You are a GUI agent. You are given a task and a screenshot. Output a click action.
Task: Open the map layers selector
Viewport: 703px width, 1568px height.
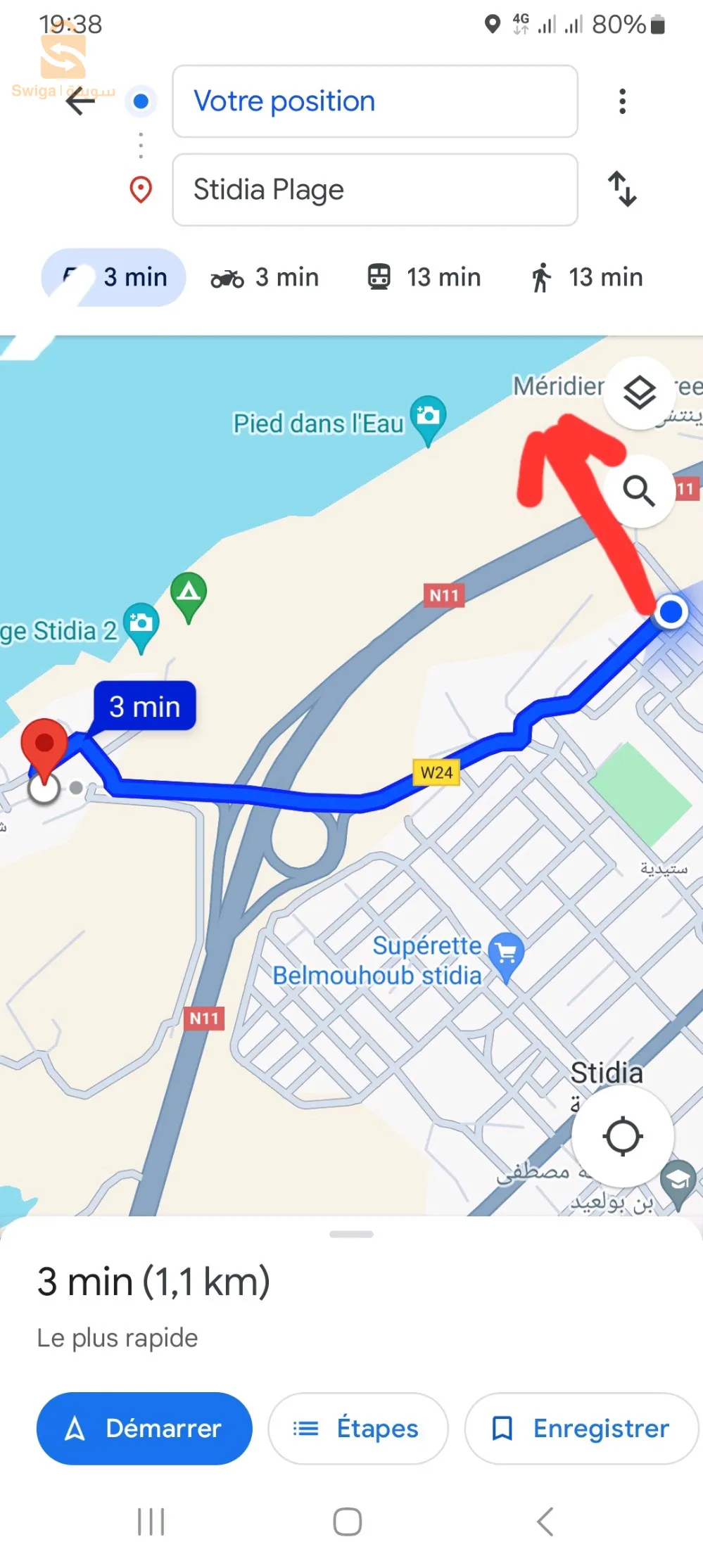[639, 393]
